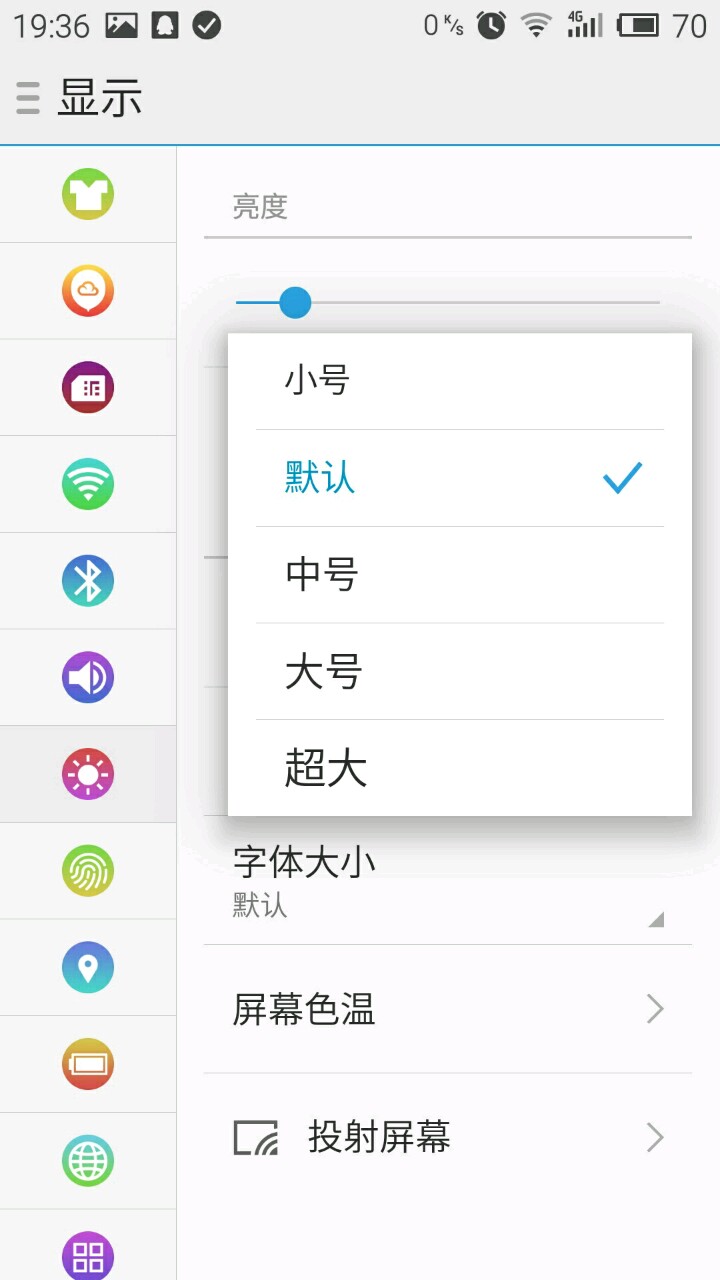Viewport: 720px width, 1280px height.
Task: Open 屏幕色温 settings
Action: click(x=447, y=1009)
